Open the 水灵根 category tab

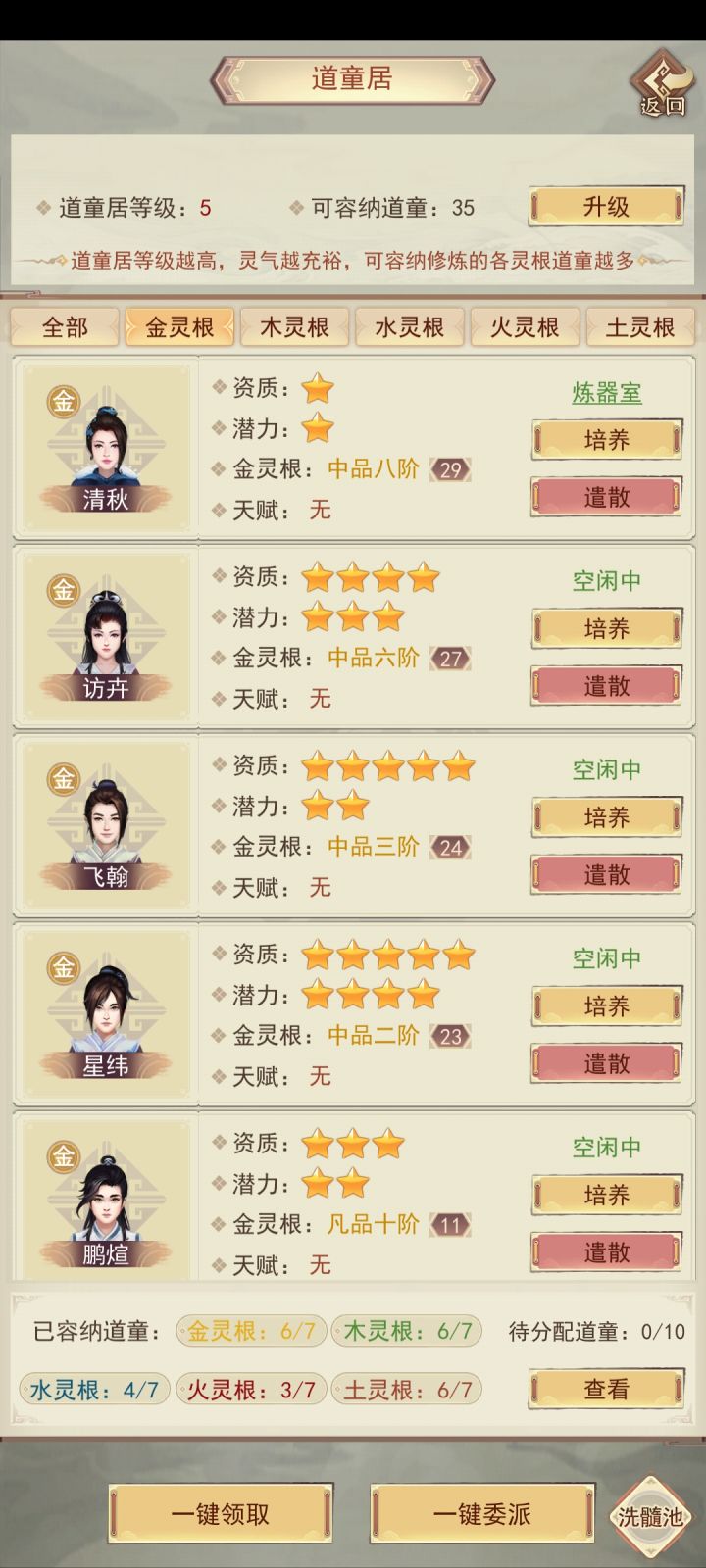tap(409, 326)
